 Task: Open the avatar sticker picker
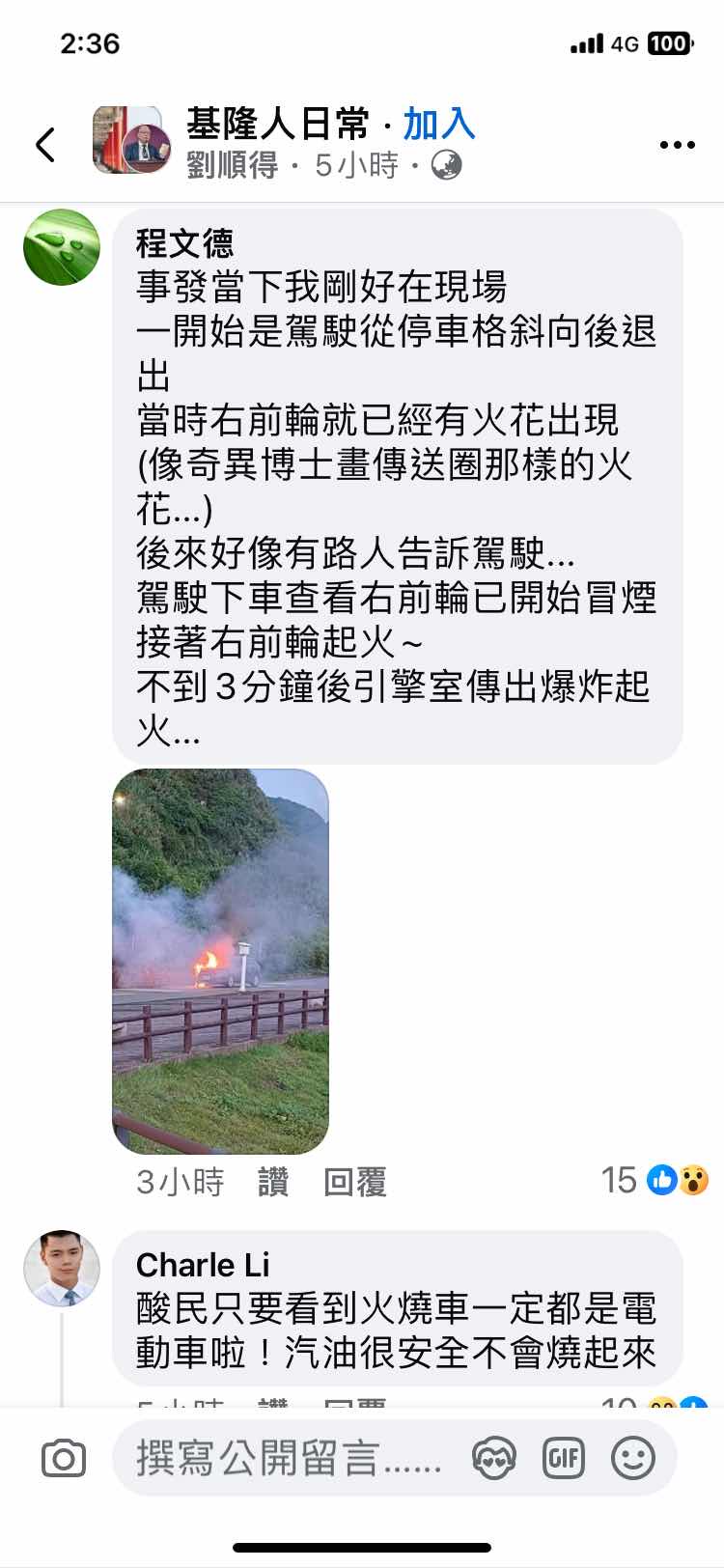pyautogui.click(x=493, y=1458)
